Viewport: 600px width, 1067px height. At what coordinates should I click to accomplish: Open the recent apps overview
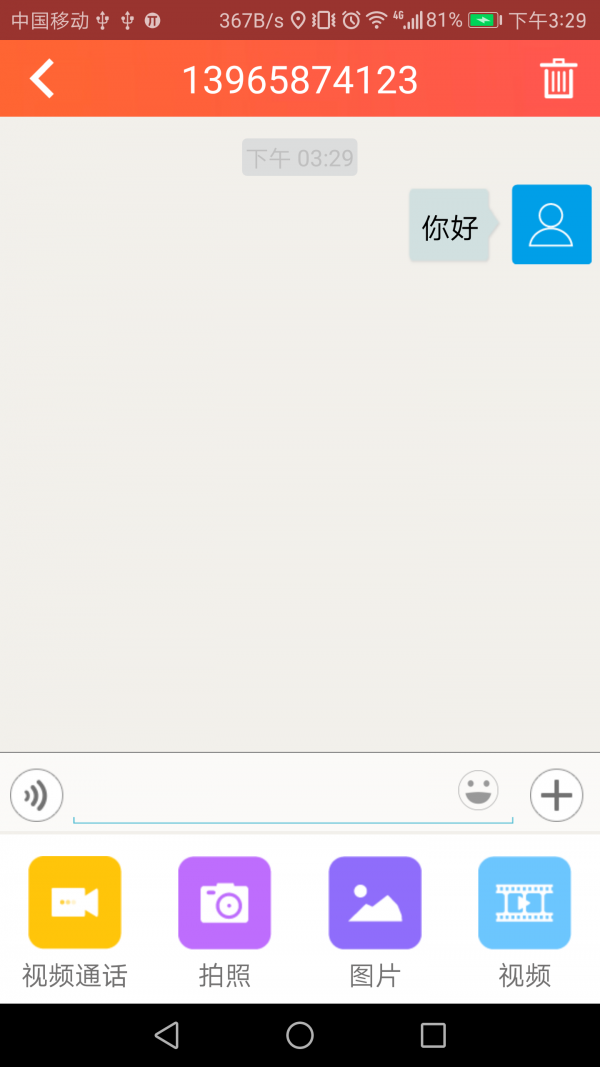point(433,1035)
